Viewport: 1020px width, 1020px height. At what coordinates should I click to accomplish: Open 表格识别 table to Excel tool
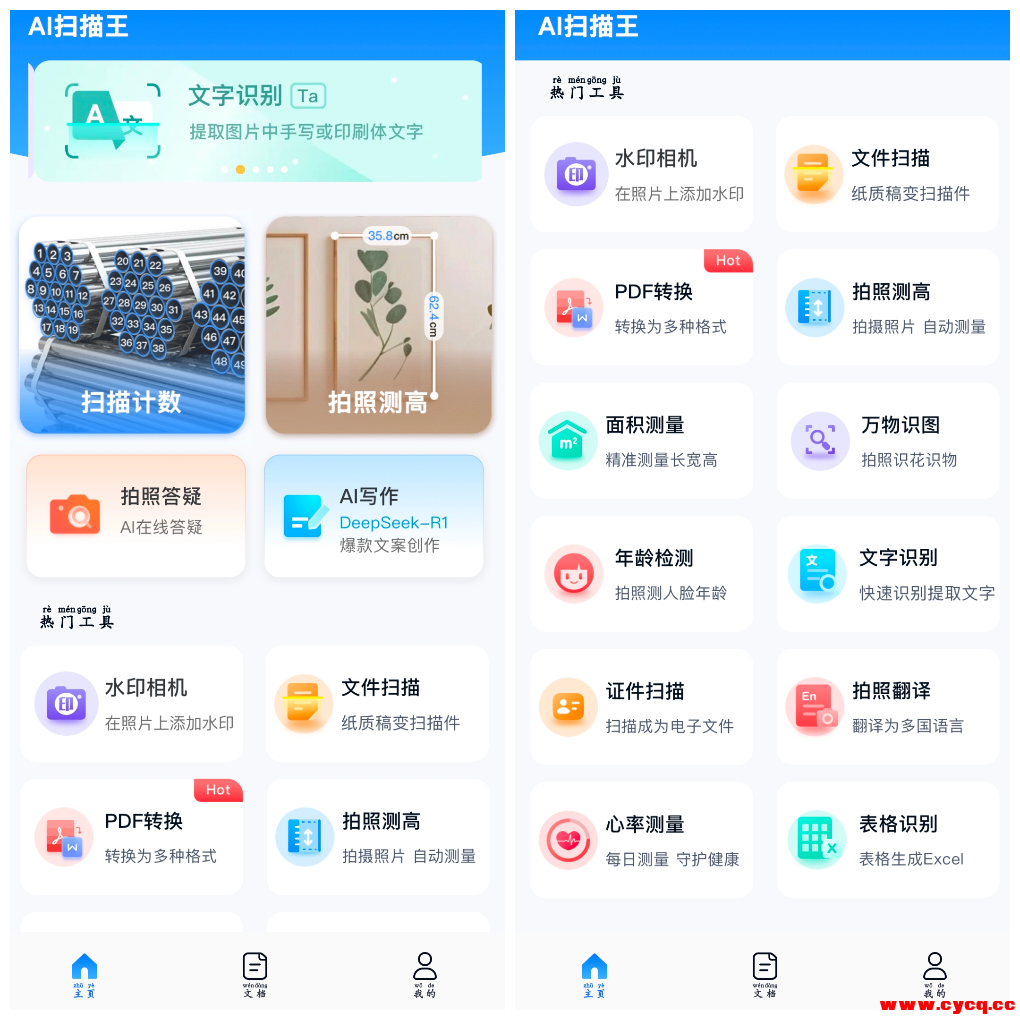(888, 840)
